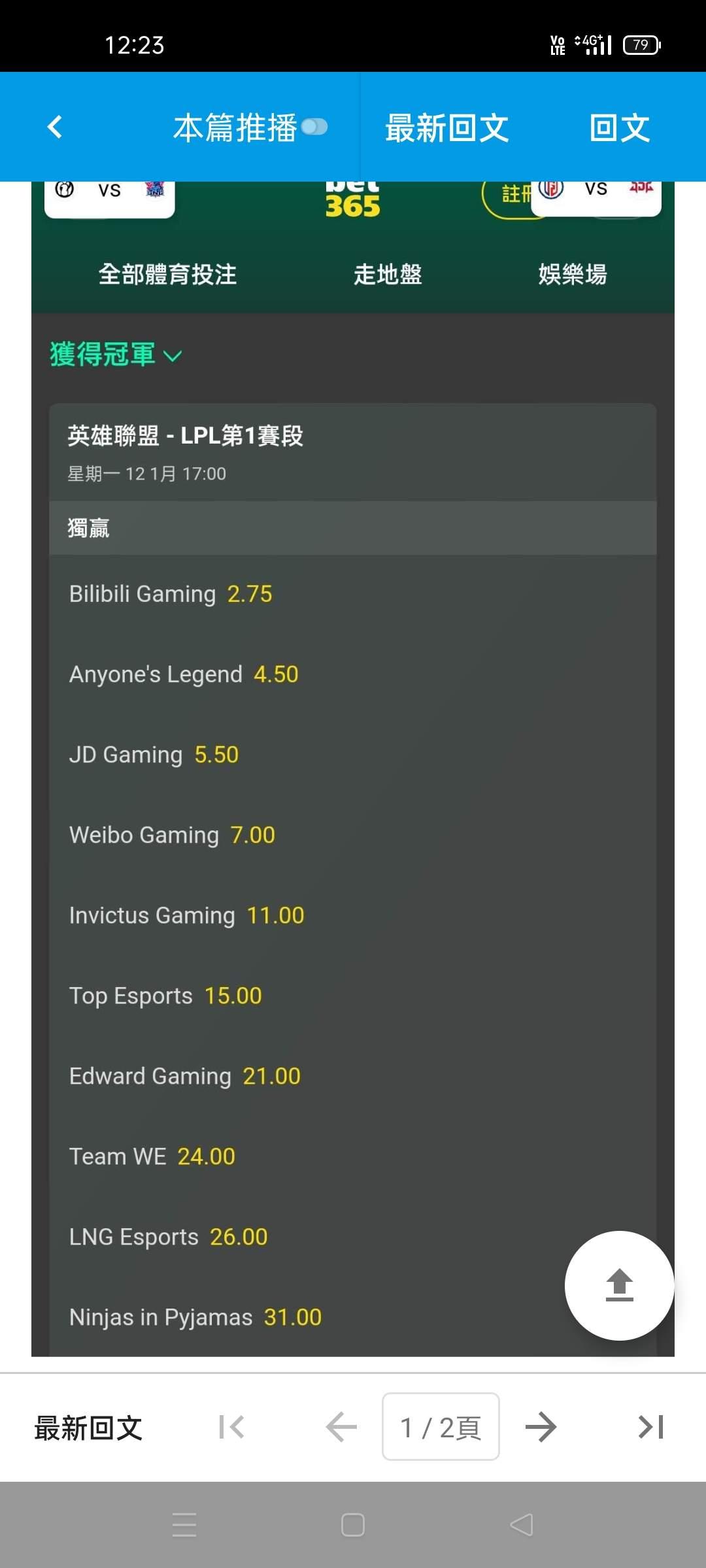Tap 最新回文 in the bottom bar
The width and height of the screenshot is (706, 1568).
coord(88,1428)
